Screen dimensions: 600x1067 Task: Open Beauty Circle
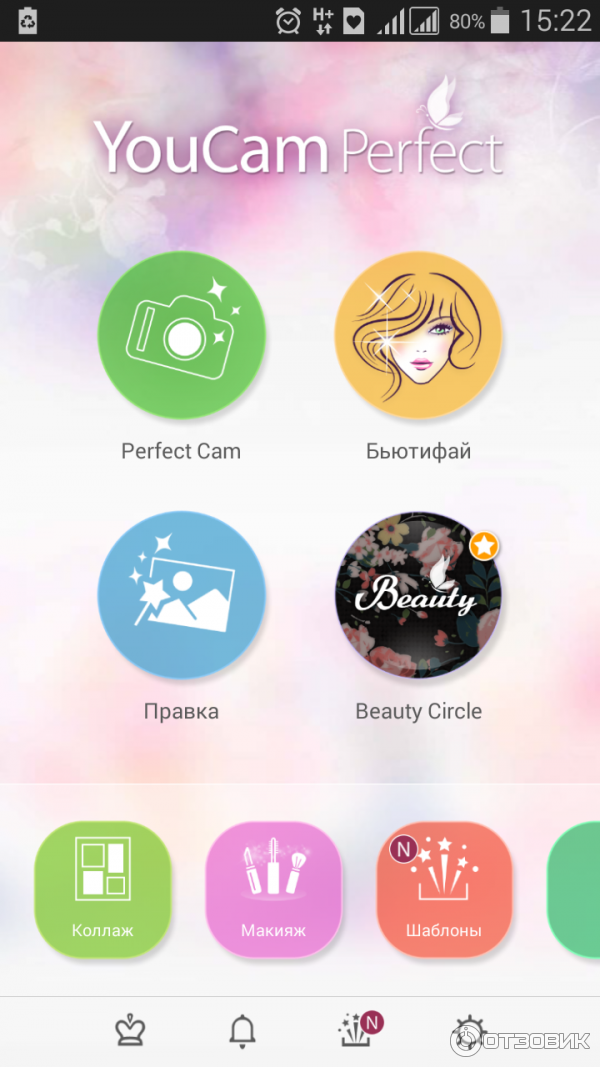click(418, 597)
